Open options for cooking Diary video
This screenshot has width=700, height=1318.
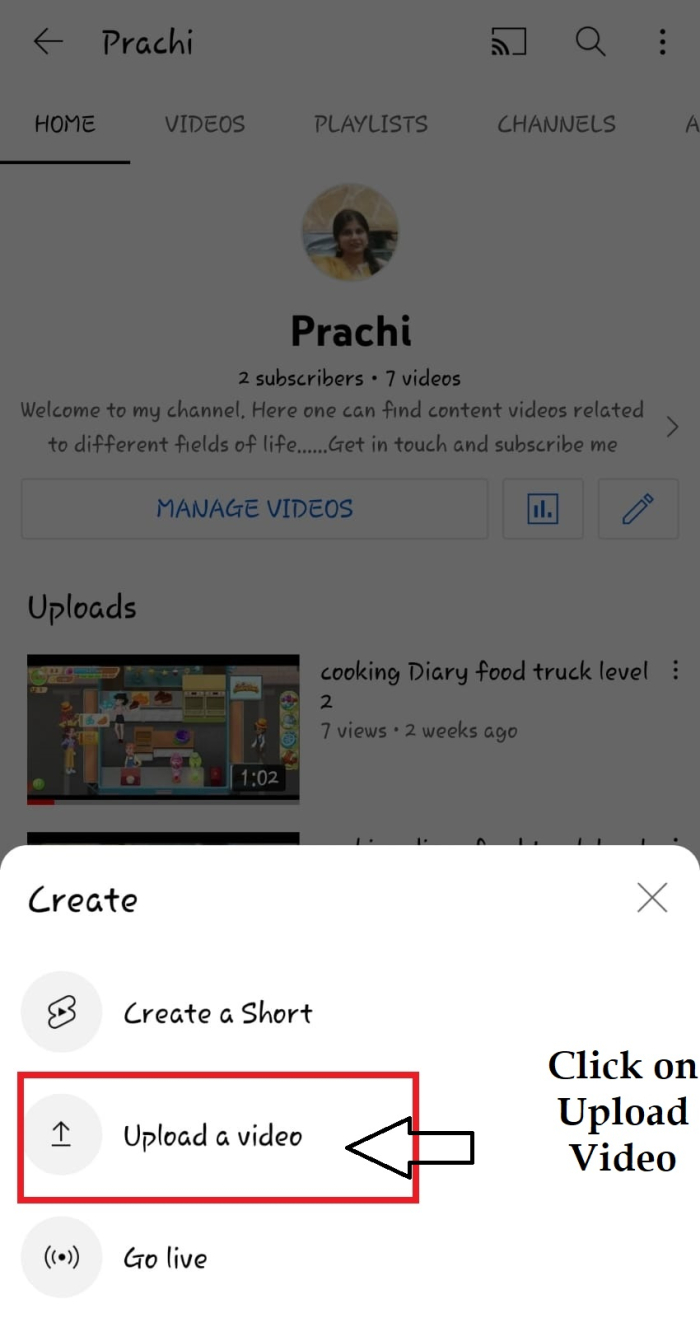tap(677, 670)
